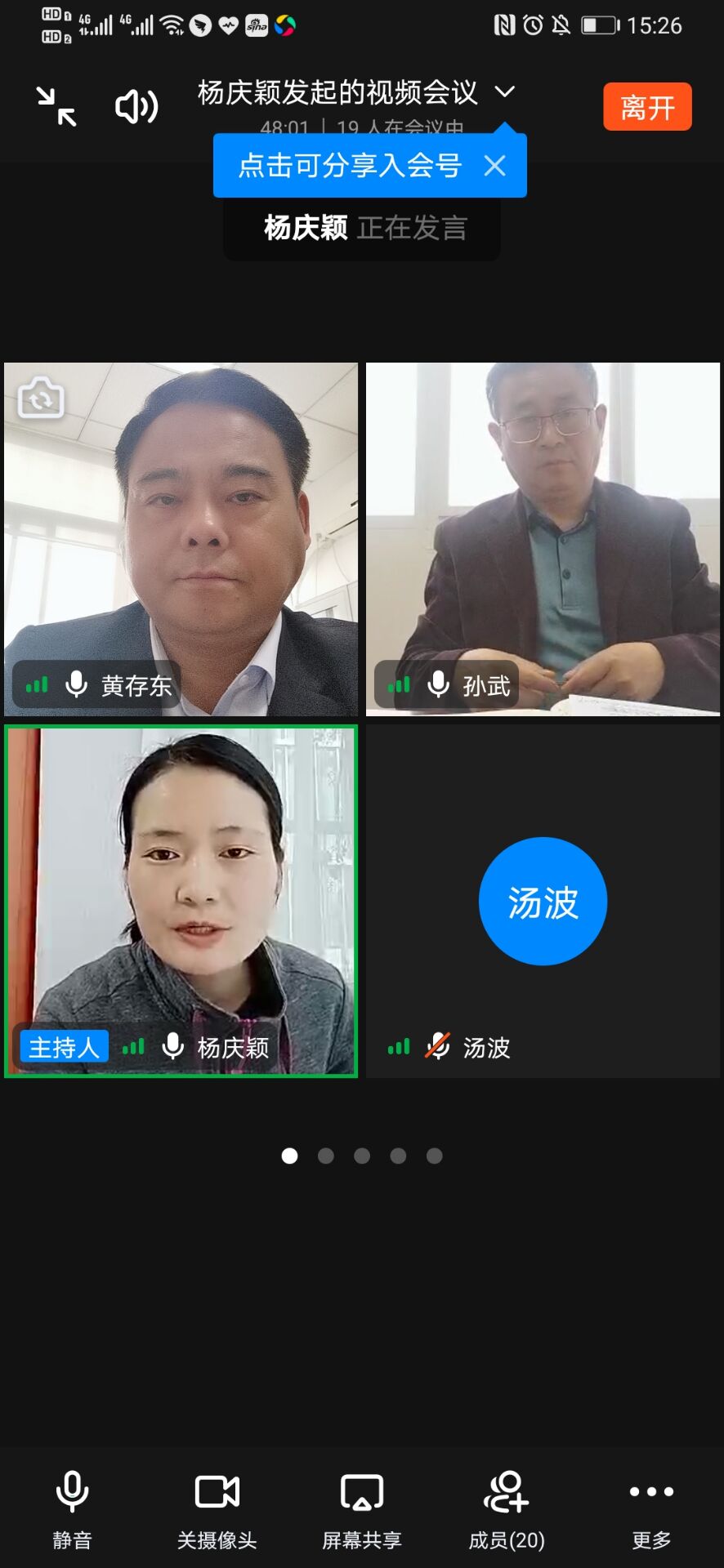Image resolution: width=724 pixels, height=1568 pixels.
Task: Flip the camera on 黄存东's tile
Action: (x=41, y=398)
